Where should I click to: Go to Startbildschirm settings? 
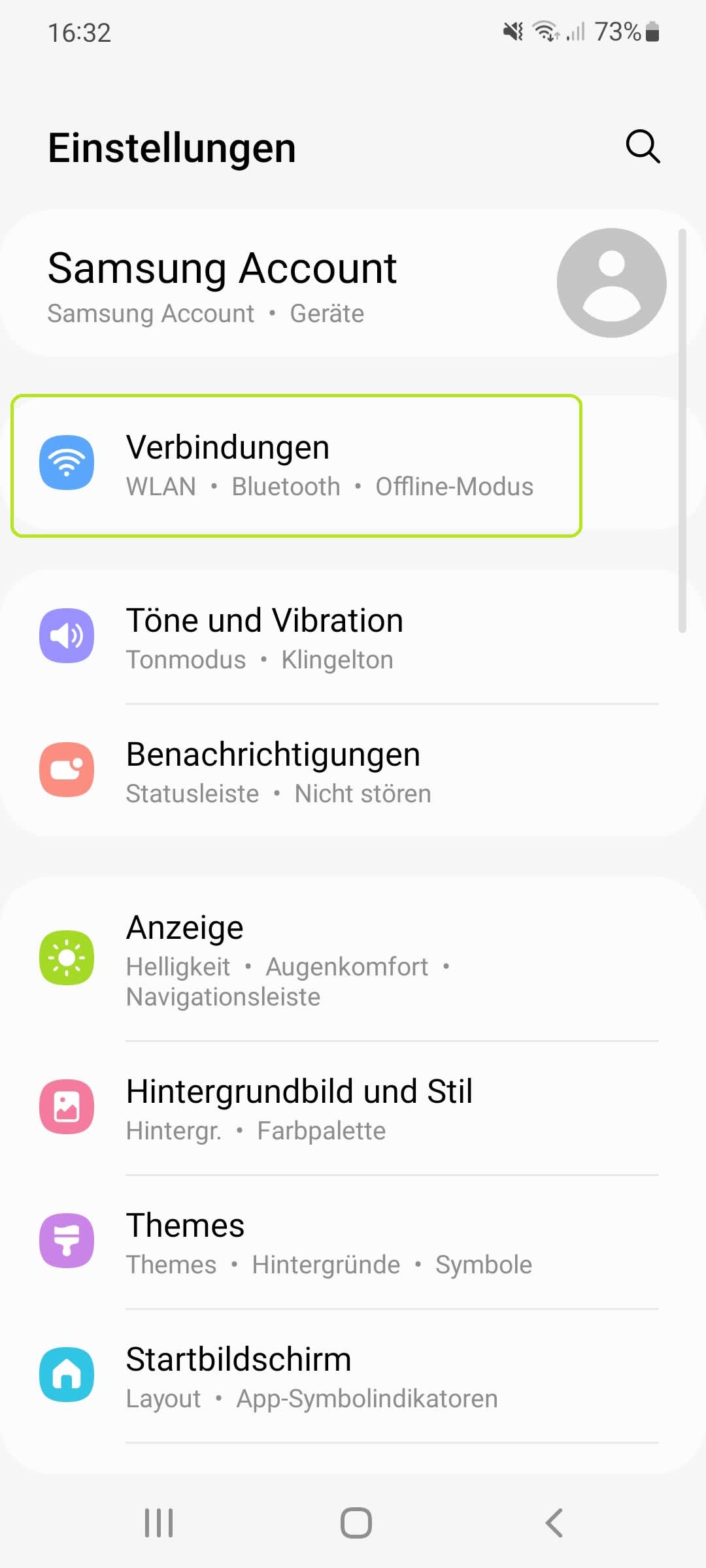click(x=353, y=1376)
